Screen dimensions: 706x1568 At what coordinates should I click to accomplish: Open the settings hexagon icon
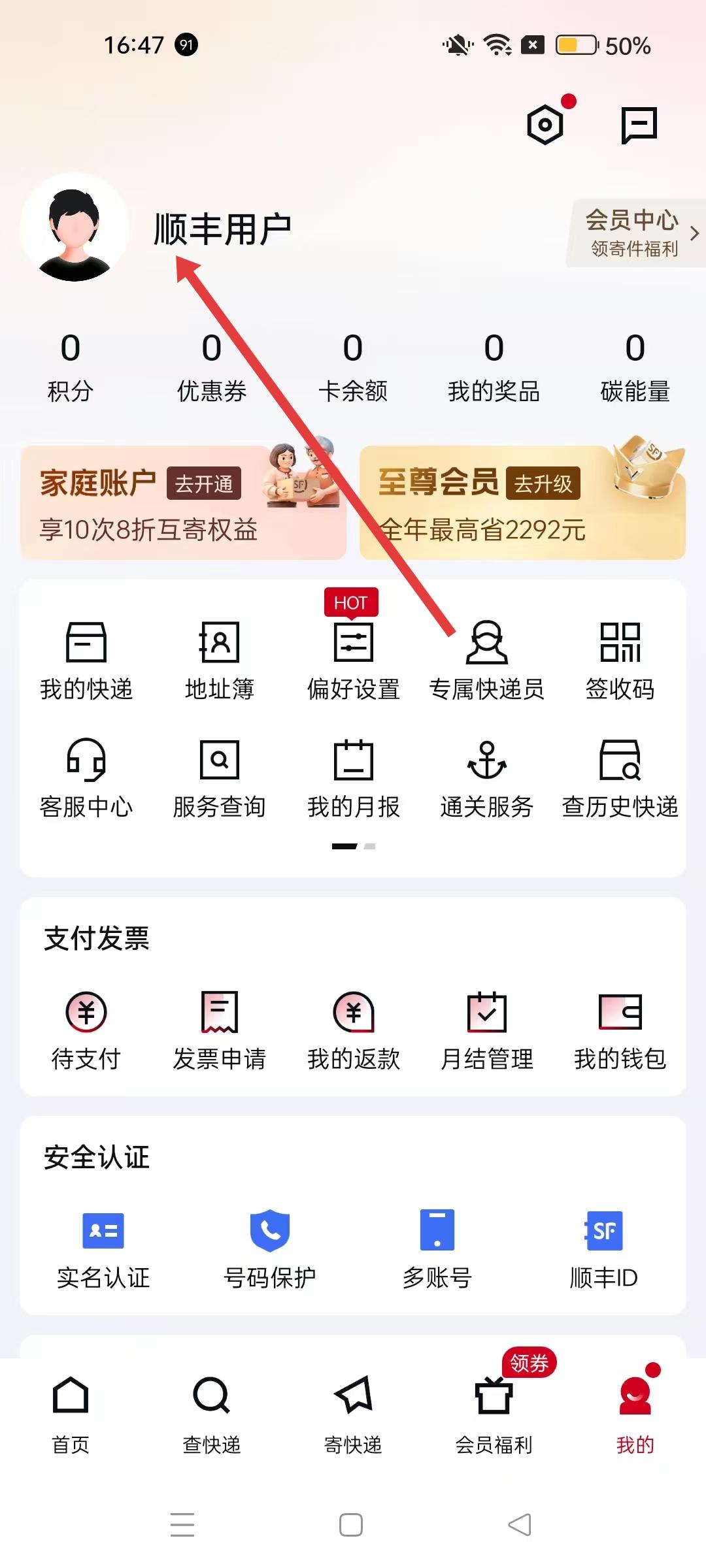tap(545, 124)
